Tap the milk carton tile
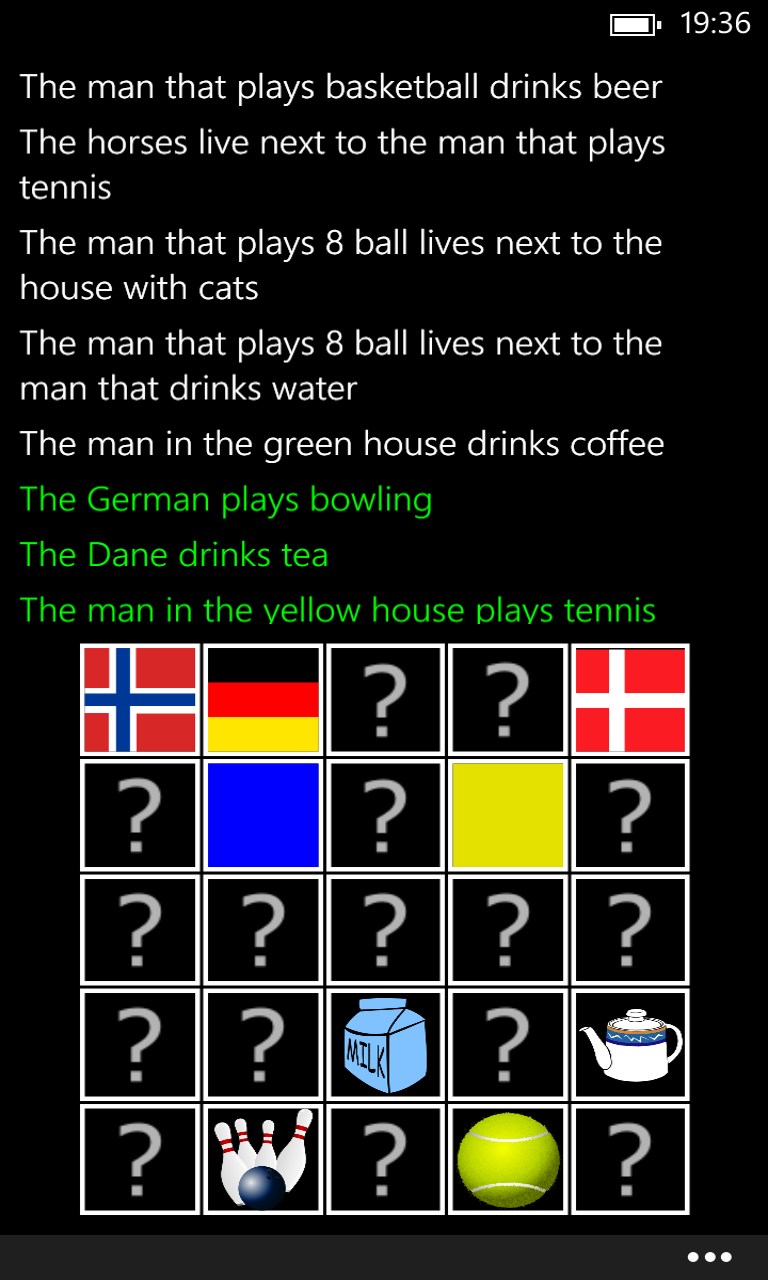This screenshot has height=1280, width=768. pos(385,1045)
